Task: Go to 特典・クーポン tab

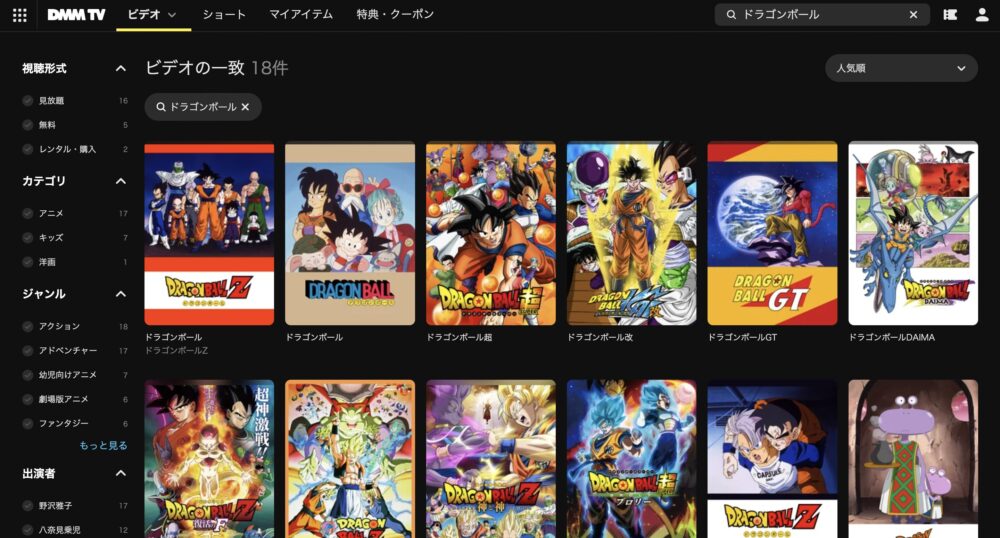Action: pyautogui.click(x=395, y=15)
